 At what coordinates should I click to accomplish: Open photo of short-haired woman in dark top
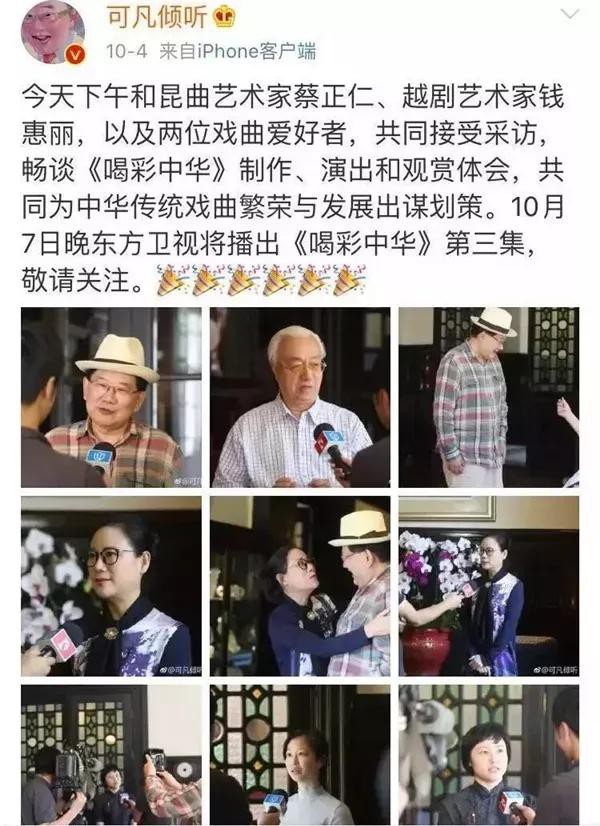pyautogui.click(x=488, y=755)
